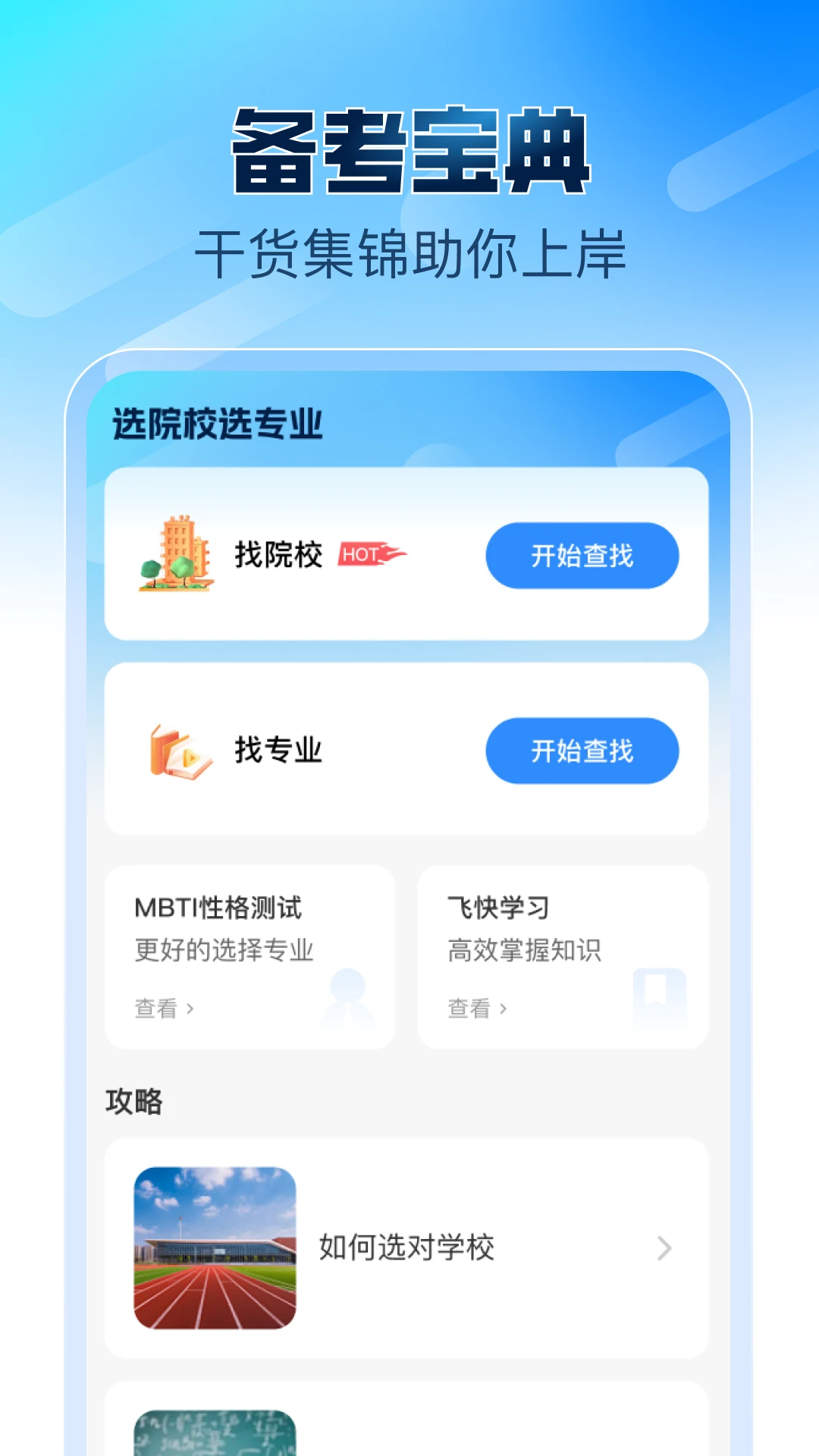Click 查看 on the 飞快学习 card
Screen dimensions: 819x1456
click(469, 1008)
